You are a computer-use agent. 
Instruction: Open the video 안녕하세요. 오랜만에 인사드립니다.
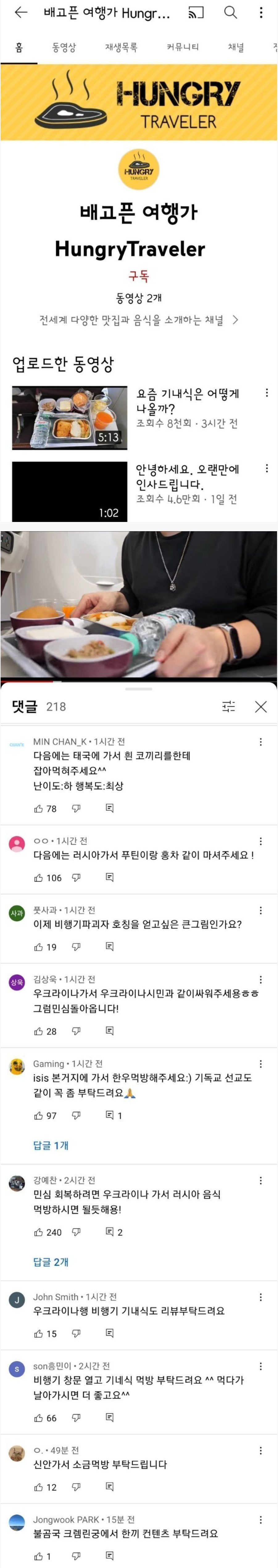(70, 491)
